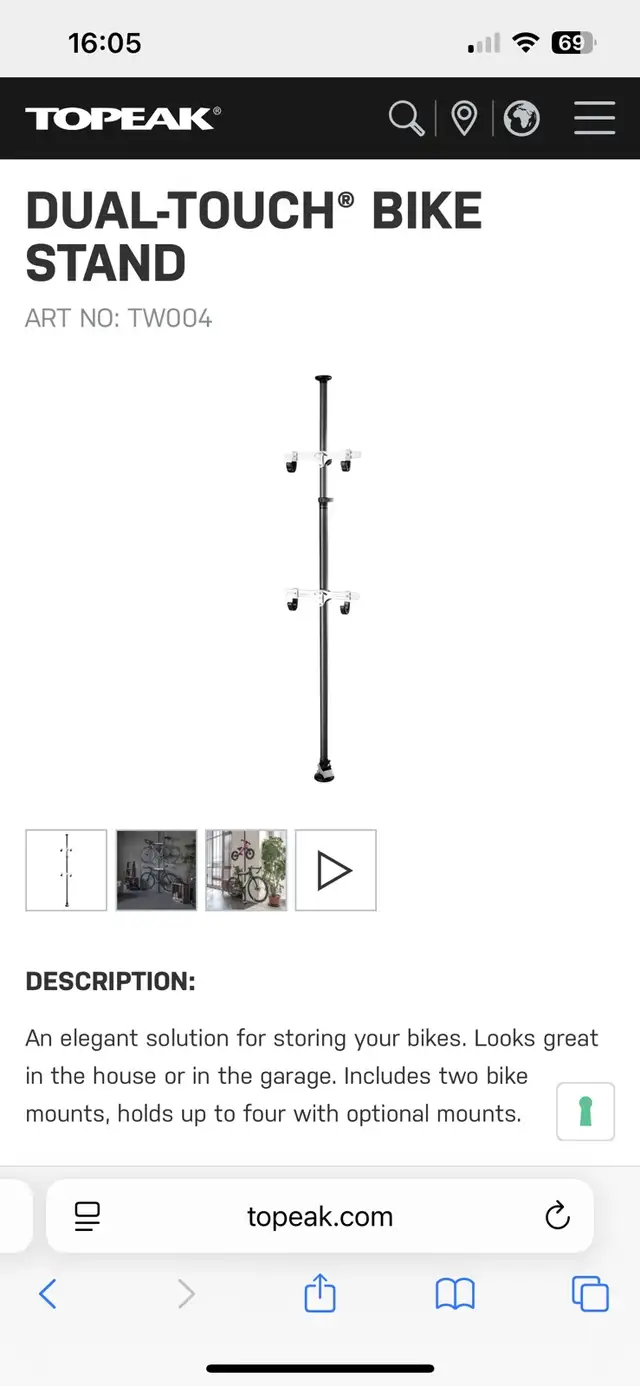Open the dealer locator pin
640x1386 pixels.
pos(464,118)
